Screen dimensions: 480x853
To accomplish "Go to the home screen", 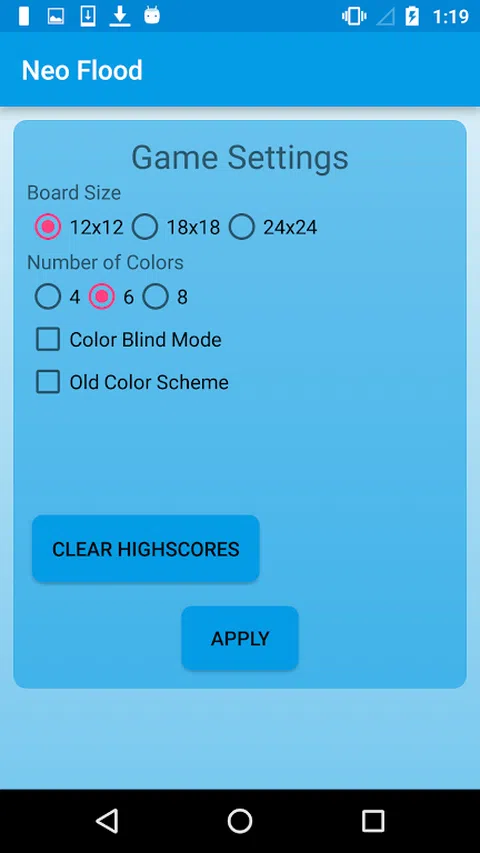I will pyautogui.click(x=240, y=821).
